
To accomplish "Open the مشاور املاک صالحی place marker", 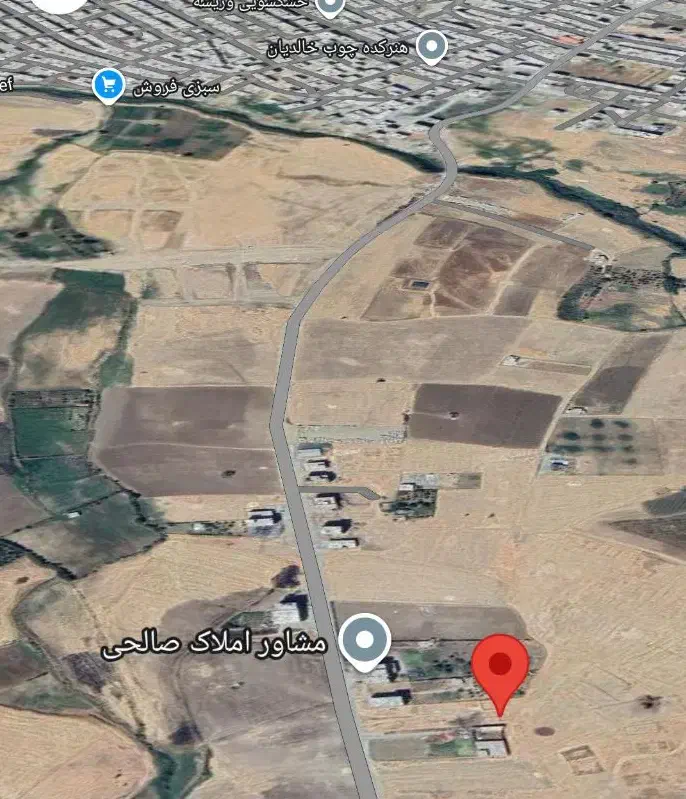I will (366, 640).
